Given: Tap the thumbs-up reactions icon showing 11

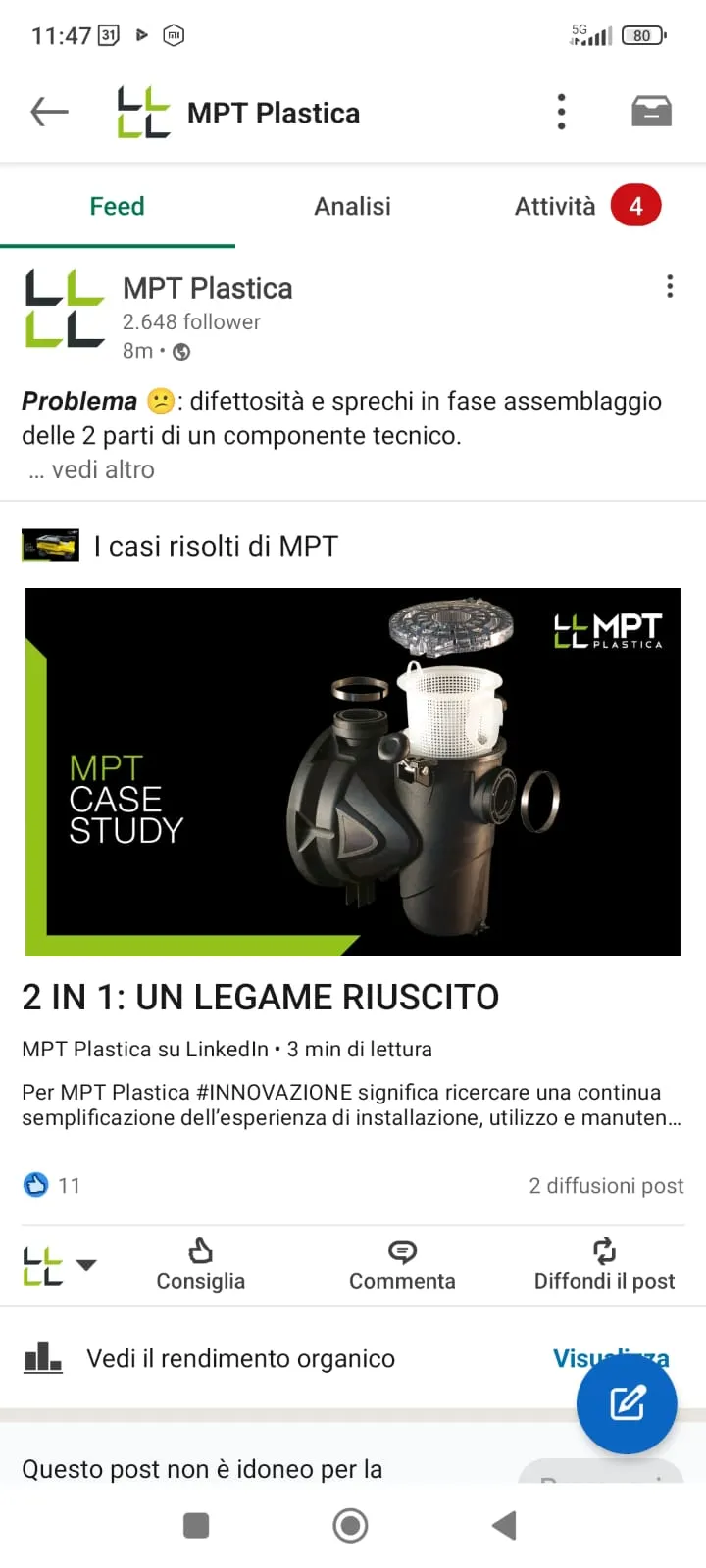Looking at the screenshot, I should click(35, 1185).
